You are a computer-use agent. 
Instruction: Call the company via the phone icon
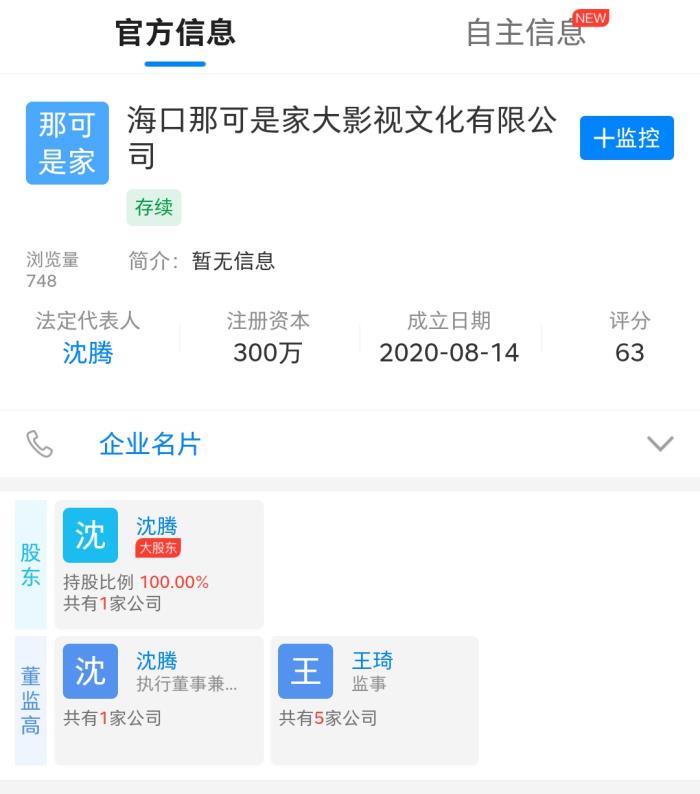(39, 444)
